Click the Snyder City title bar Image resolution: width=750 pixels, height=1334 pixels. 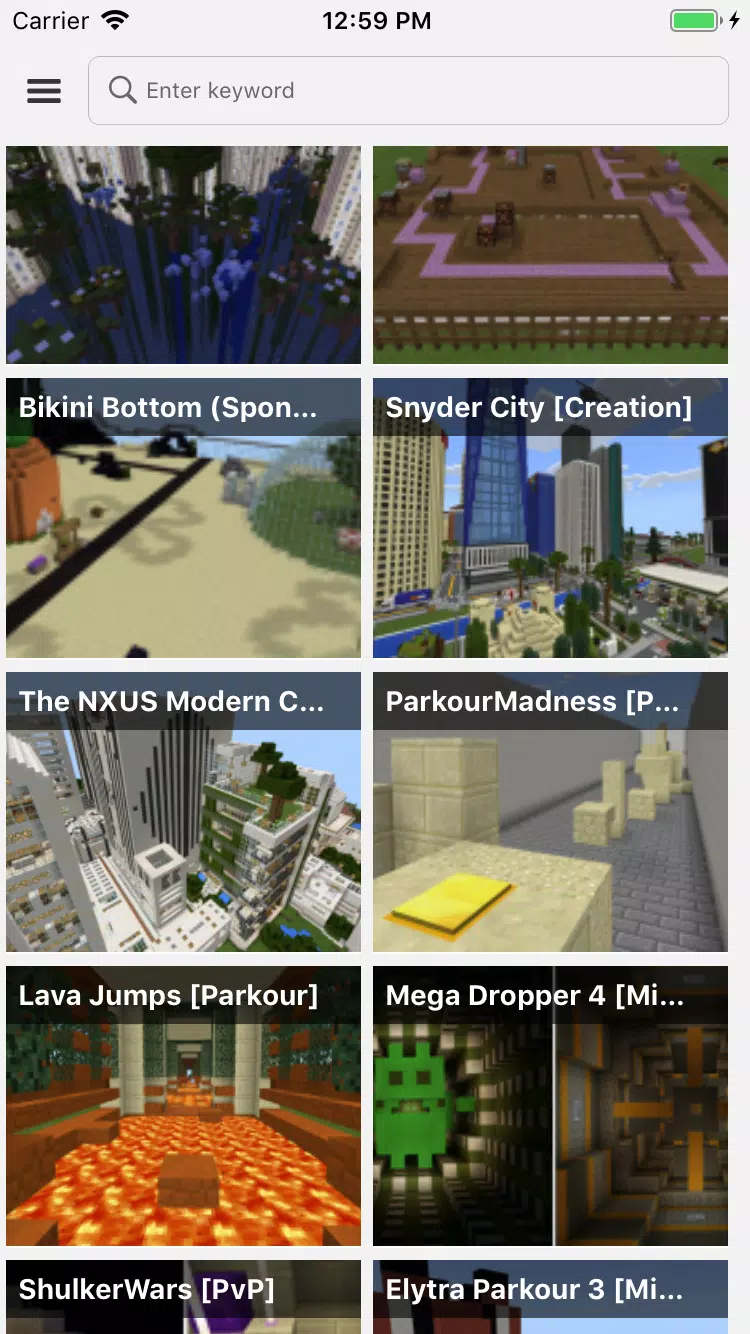point(549,407)
